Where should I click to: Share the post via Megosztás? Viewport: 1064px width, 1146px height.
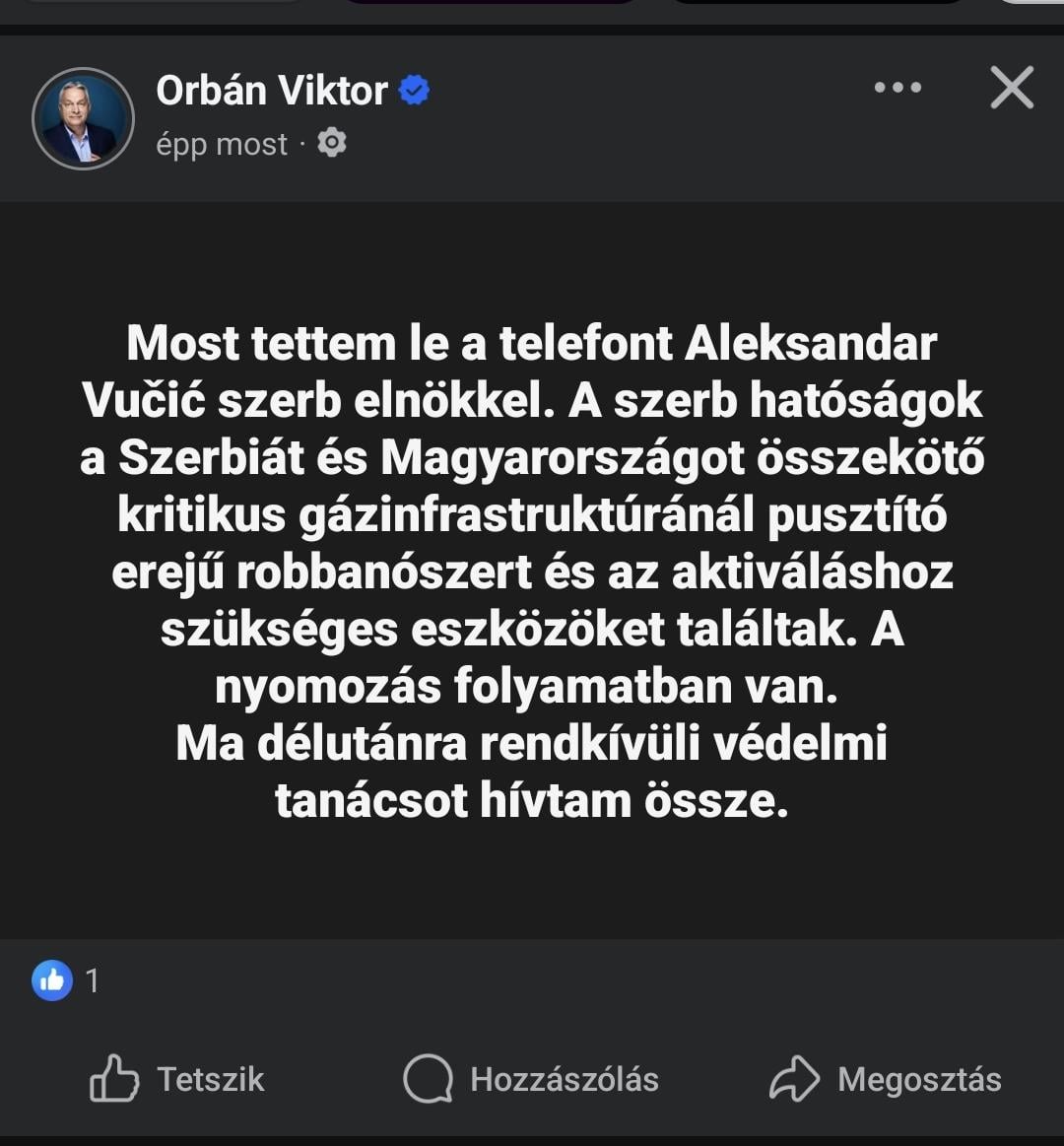(x=885, y=1079)
